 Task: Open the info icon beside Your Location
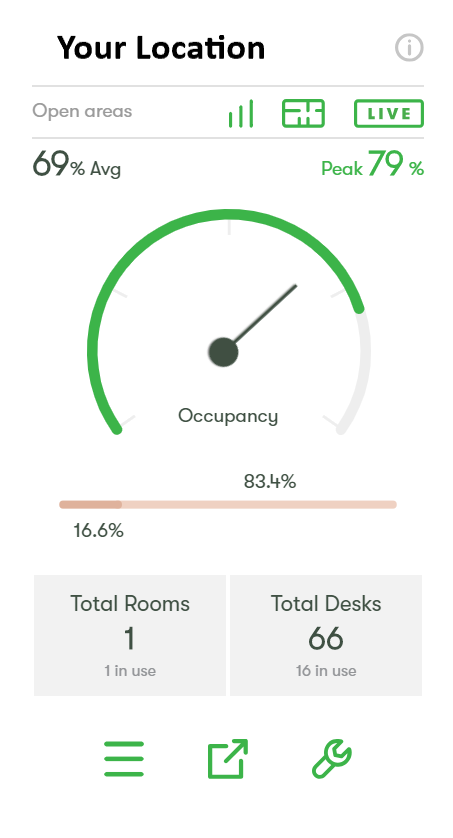coord(409,48)
